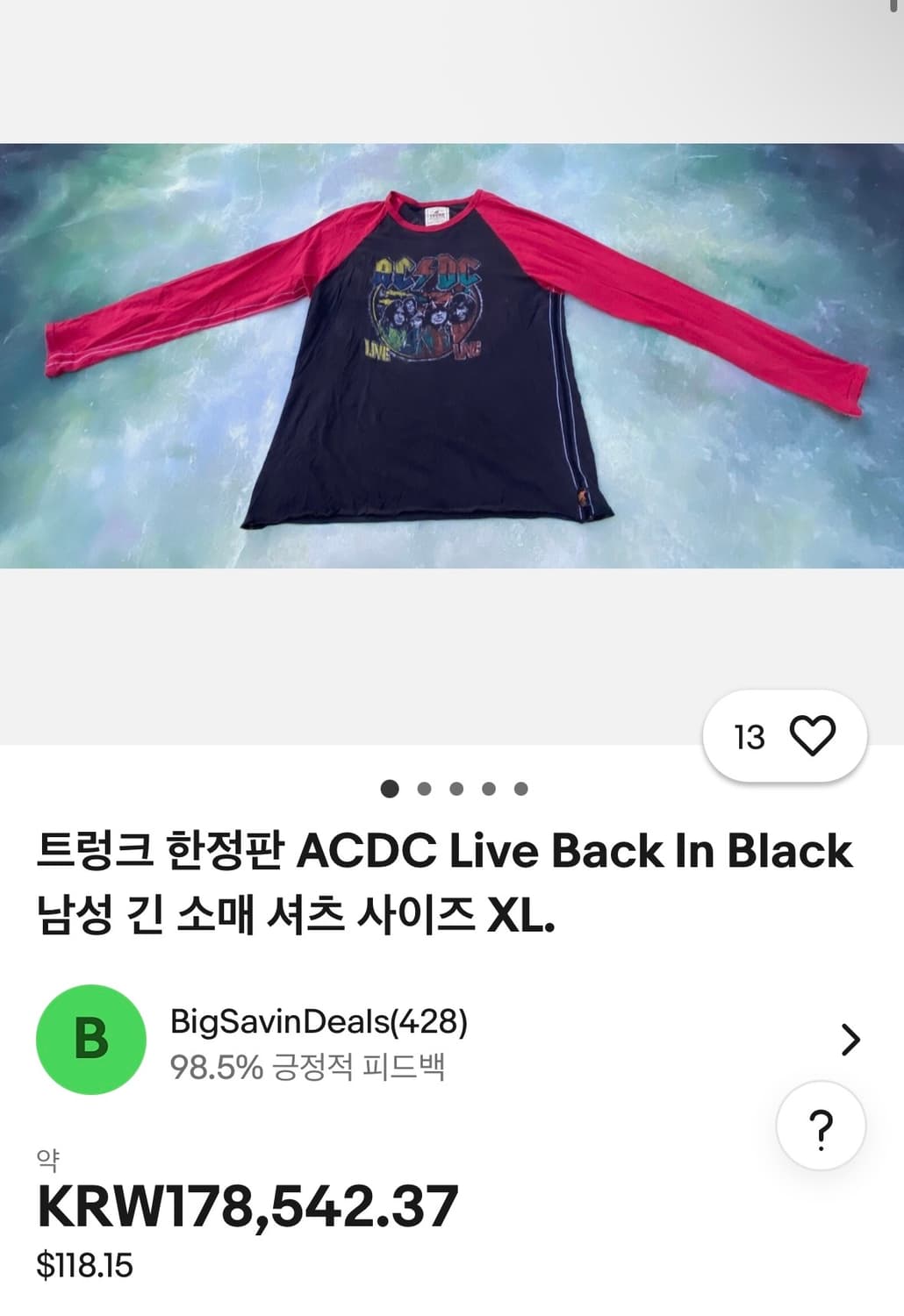The image size is (904, 1316).
Task: Select the middle carousel pagination dot
Action: click(455, 789)
